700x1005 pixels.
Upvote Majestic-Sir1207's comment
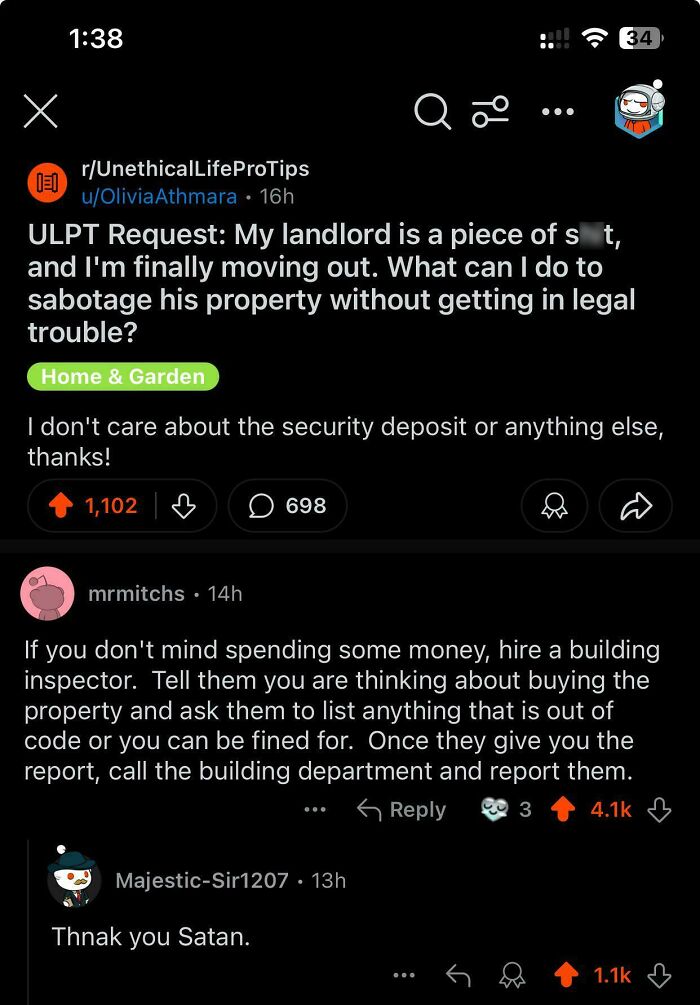pyautogui.click(x=566, y=975)
